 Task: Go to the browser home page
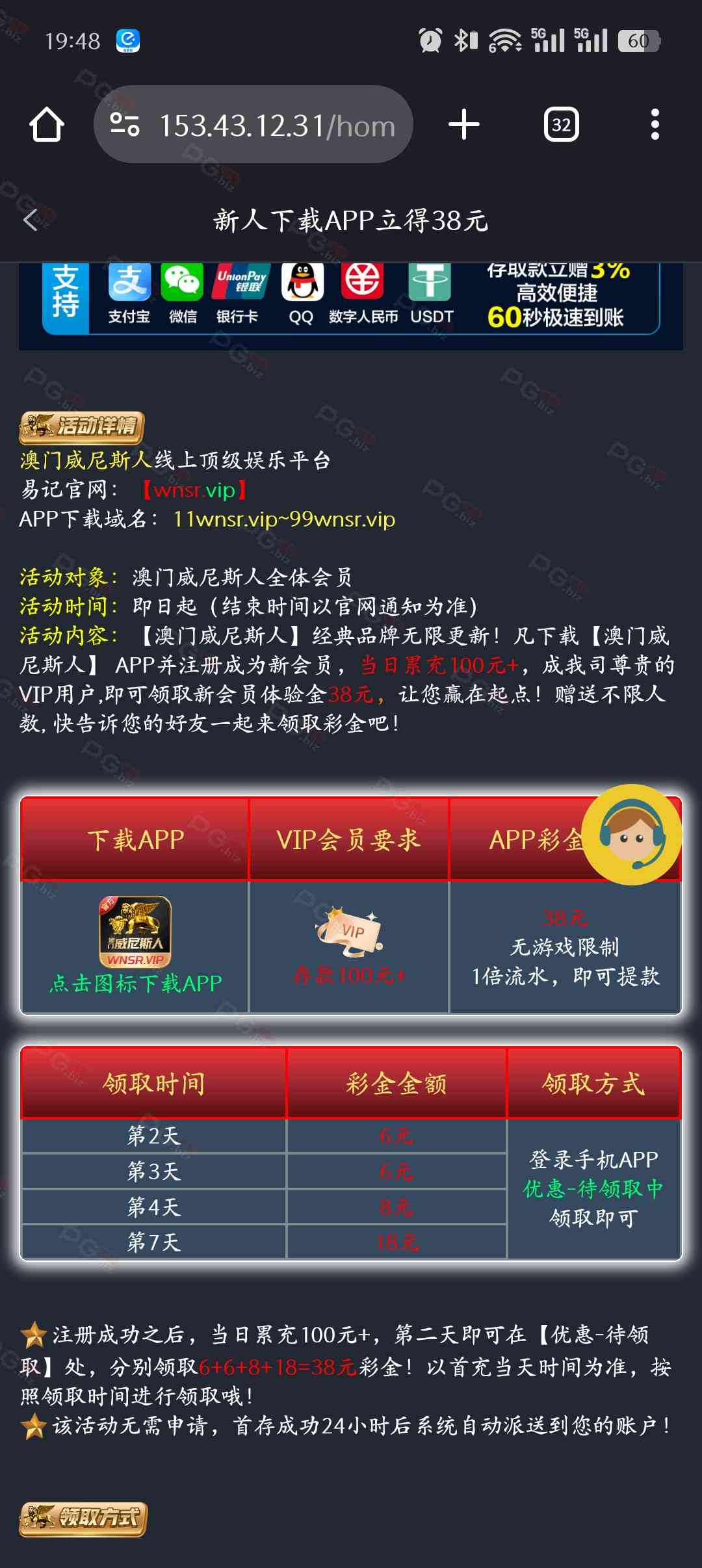pyautogui.click(x=47, y=124)
